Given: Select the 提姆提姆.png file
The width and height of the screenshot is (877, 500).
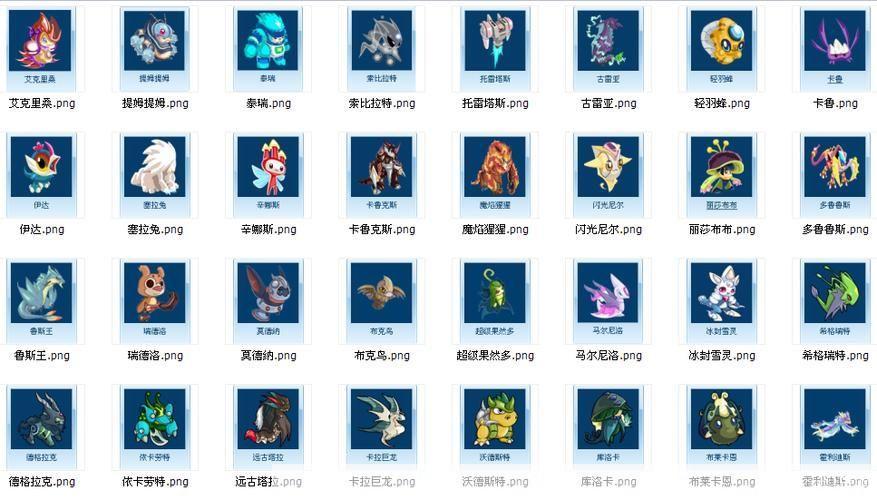Looking at the screenshot, I should pos(154,46).
